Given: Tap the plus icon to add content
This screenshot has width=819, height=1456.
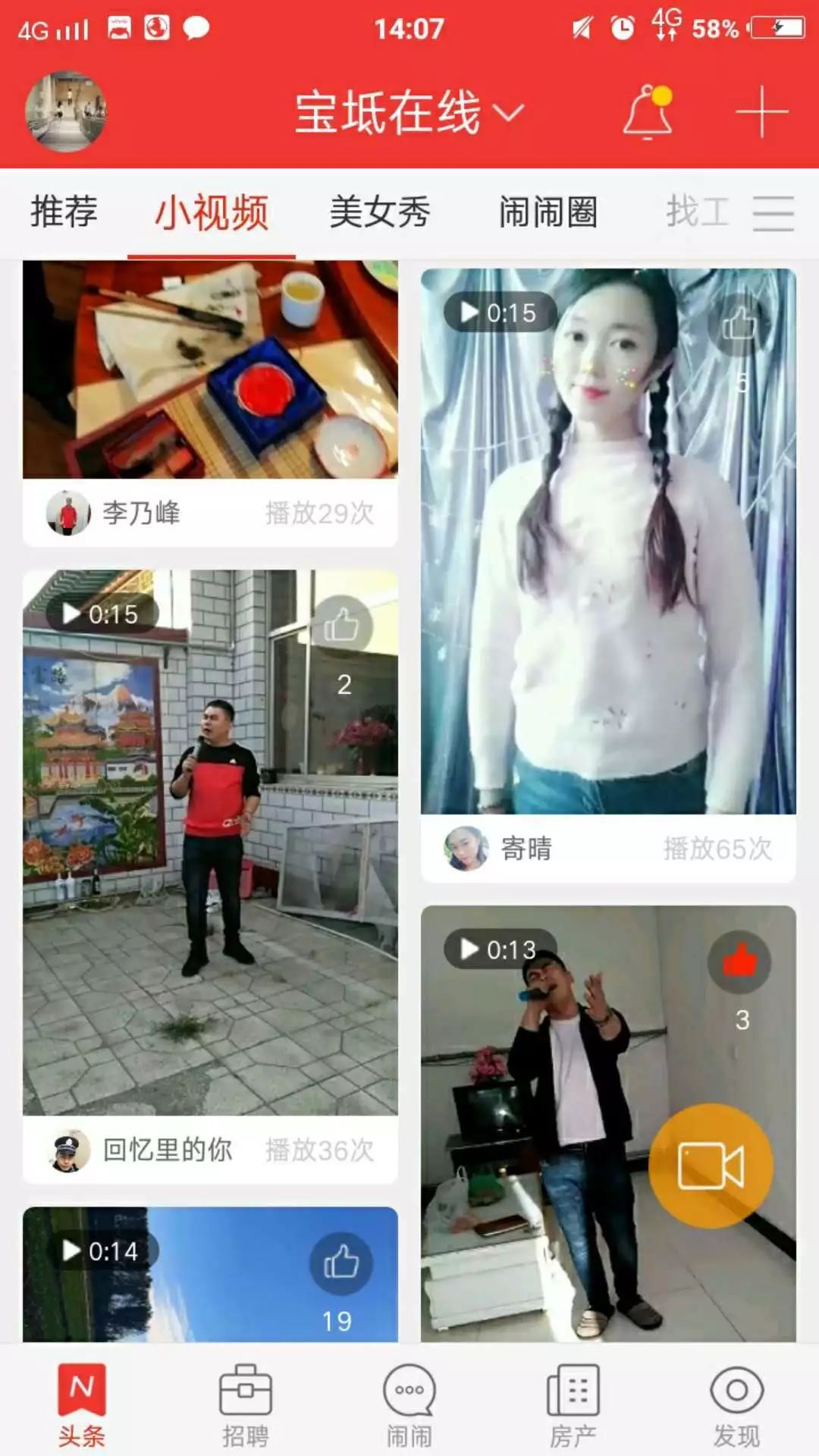Looking at the screenshot, I should tap(761, 112).
